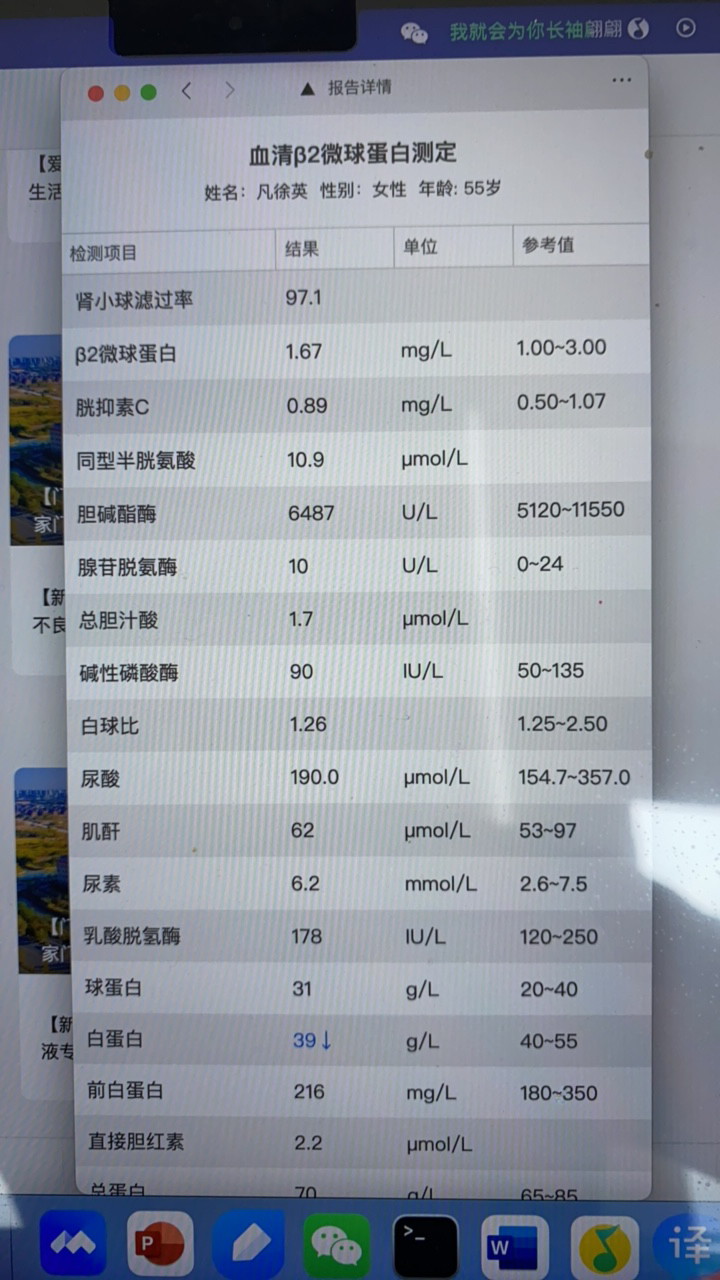
Task: Click the WeChat icon in the menu bar
Action: point(415,32)
